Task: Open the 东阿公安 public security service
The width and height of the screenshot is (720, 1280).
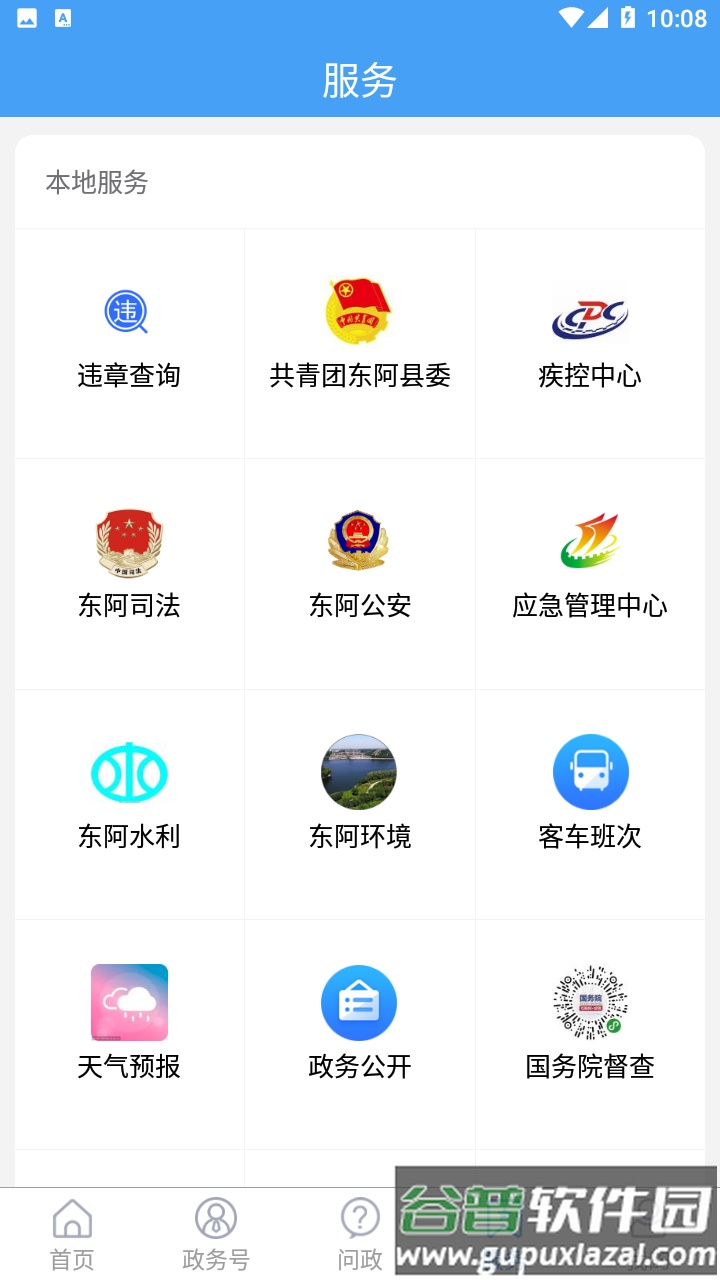Action: (359, 573)
